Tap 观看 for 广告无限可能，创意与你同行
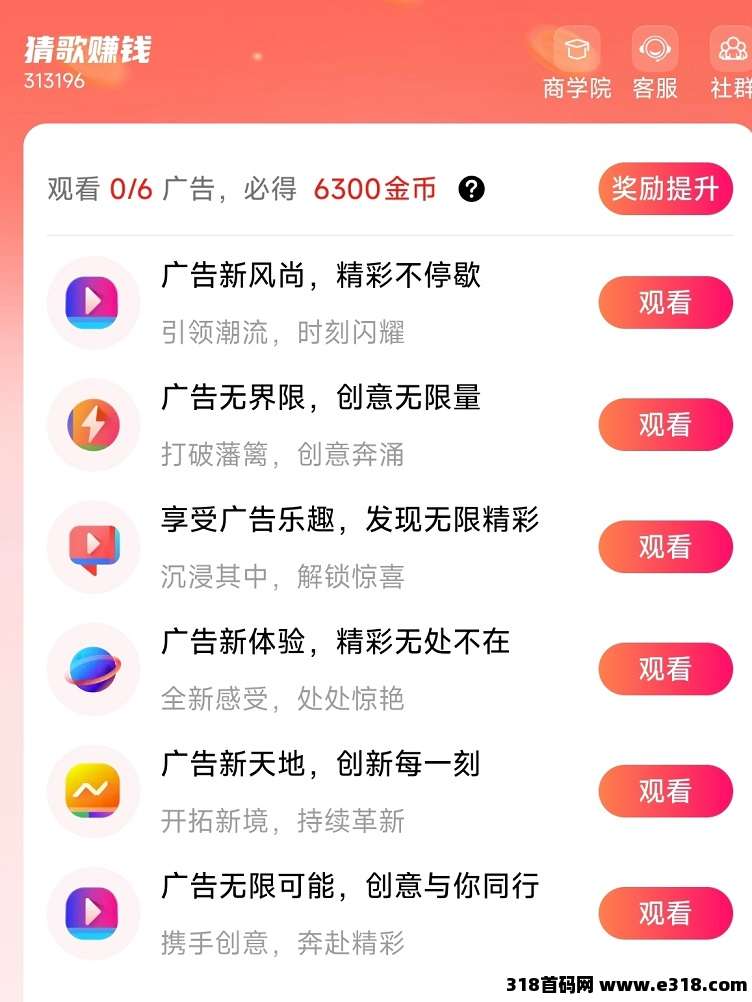 [665, 913]
